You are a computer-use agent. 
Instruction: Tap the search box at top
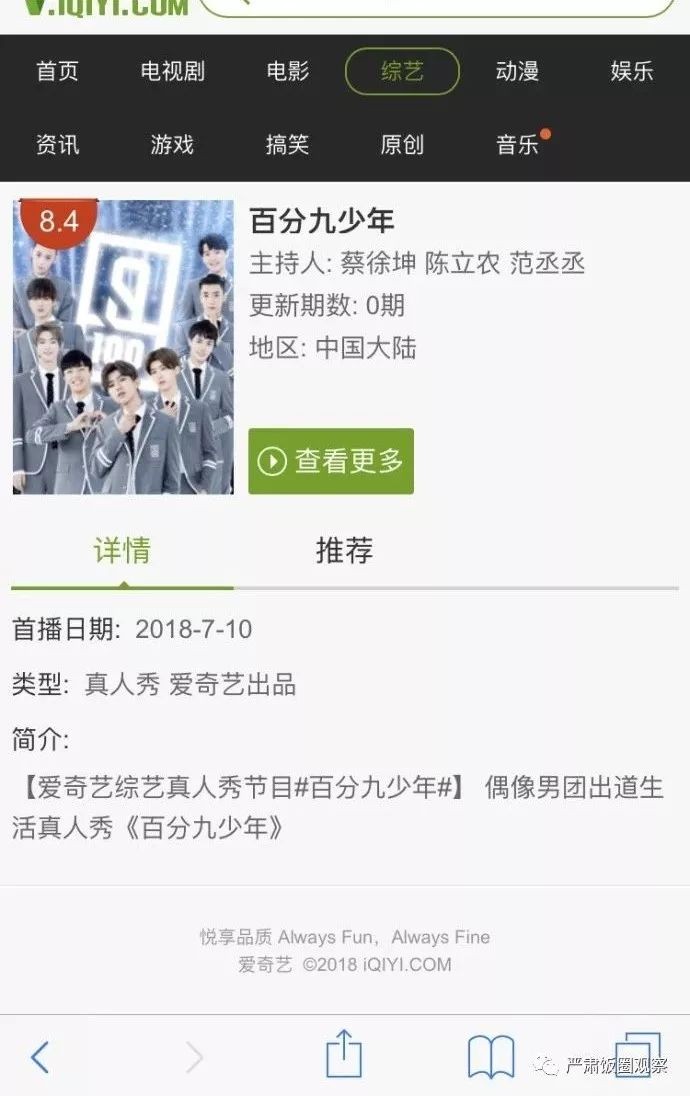pos(437,6)
